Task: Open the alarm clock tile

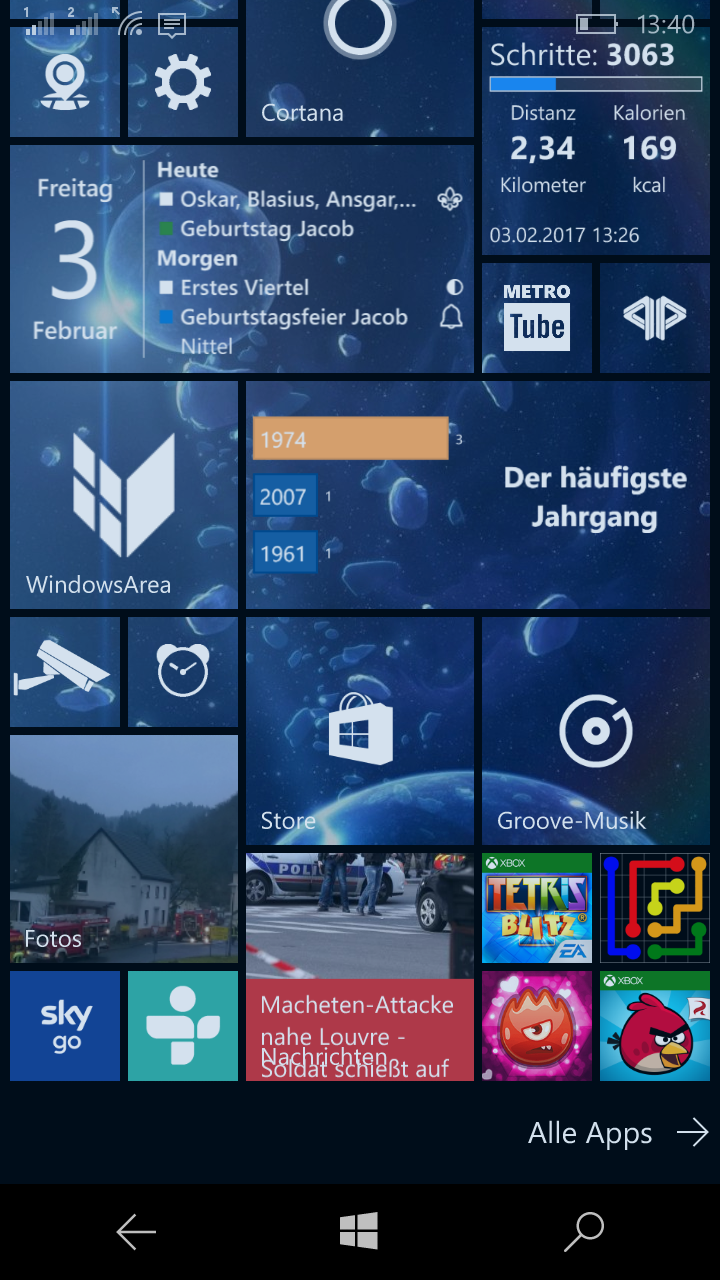Action: click(x=183, y=672)
